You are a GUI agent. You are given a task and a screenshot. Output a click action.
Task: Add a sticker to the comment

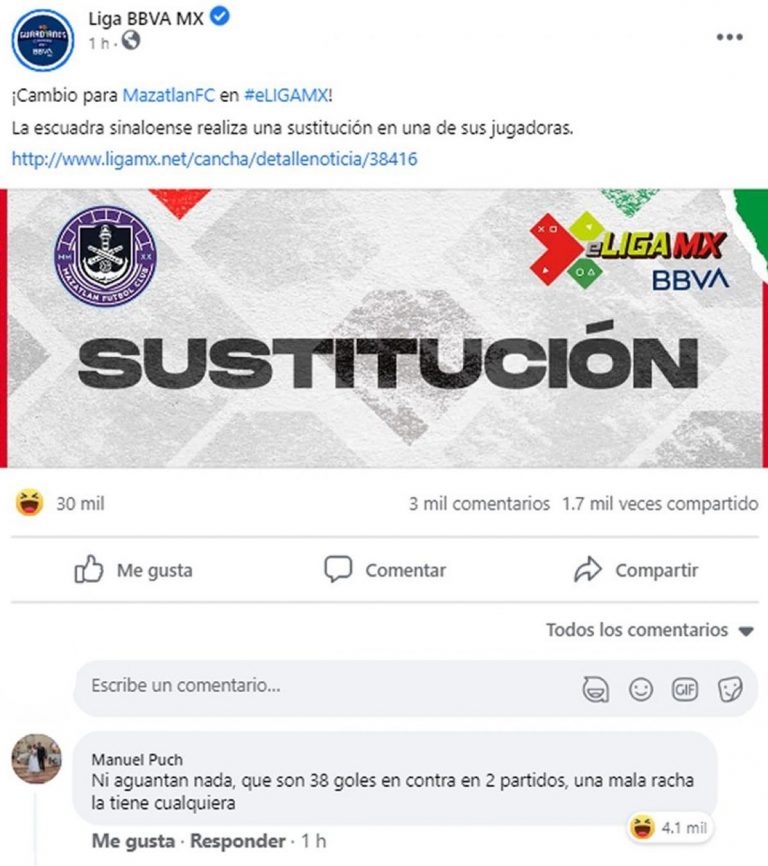click(x=731, y=689)
